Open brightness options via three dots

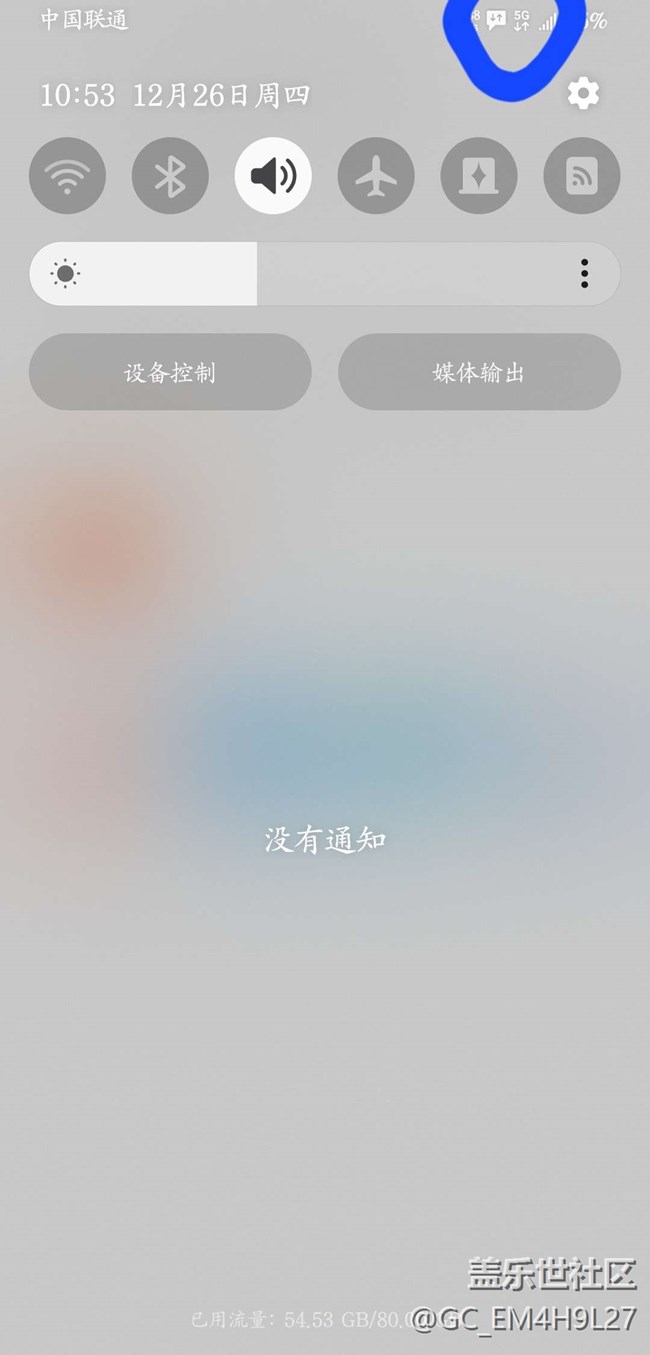(x=584, y=274)
